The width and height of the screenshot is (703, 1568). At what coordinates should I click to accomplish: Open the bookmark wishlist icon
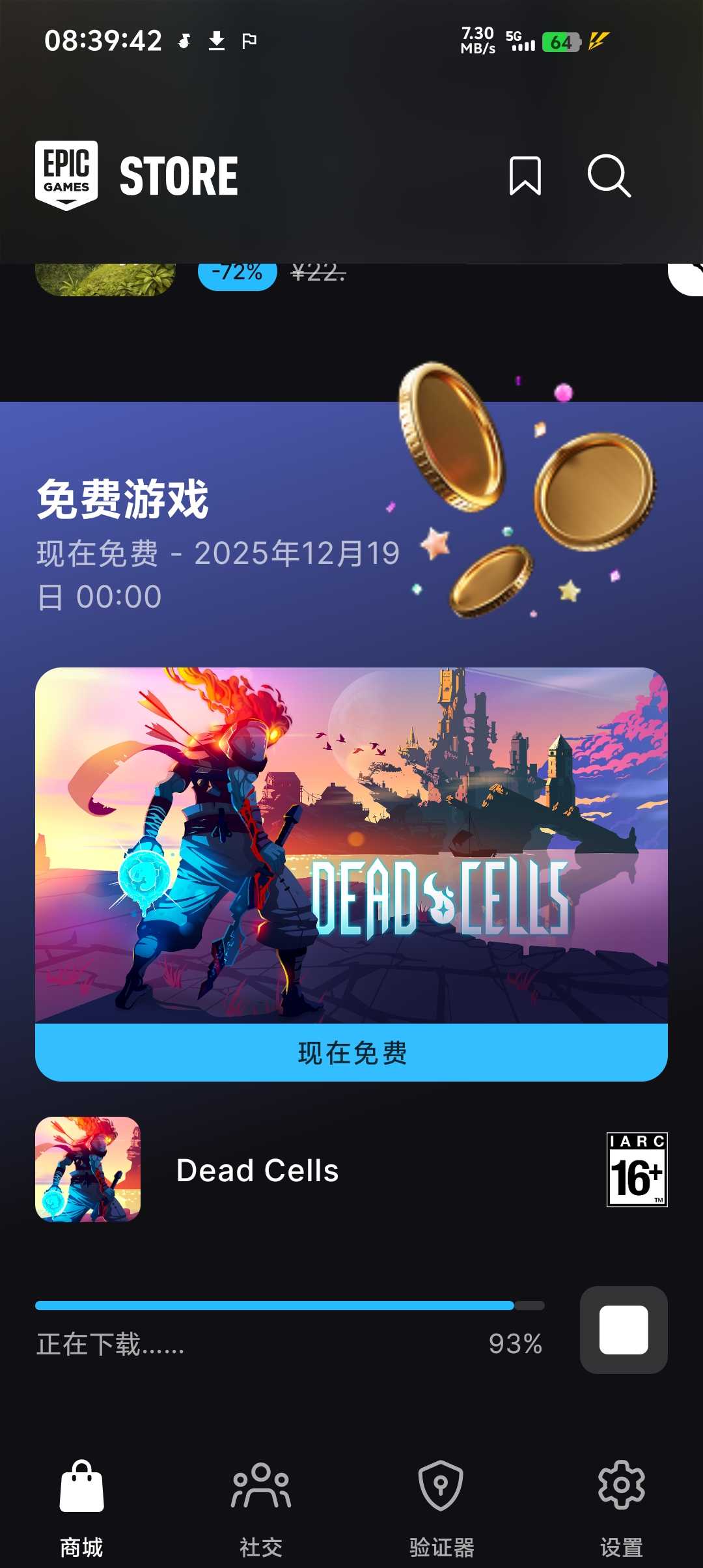[525, 176]
